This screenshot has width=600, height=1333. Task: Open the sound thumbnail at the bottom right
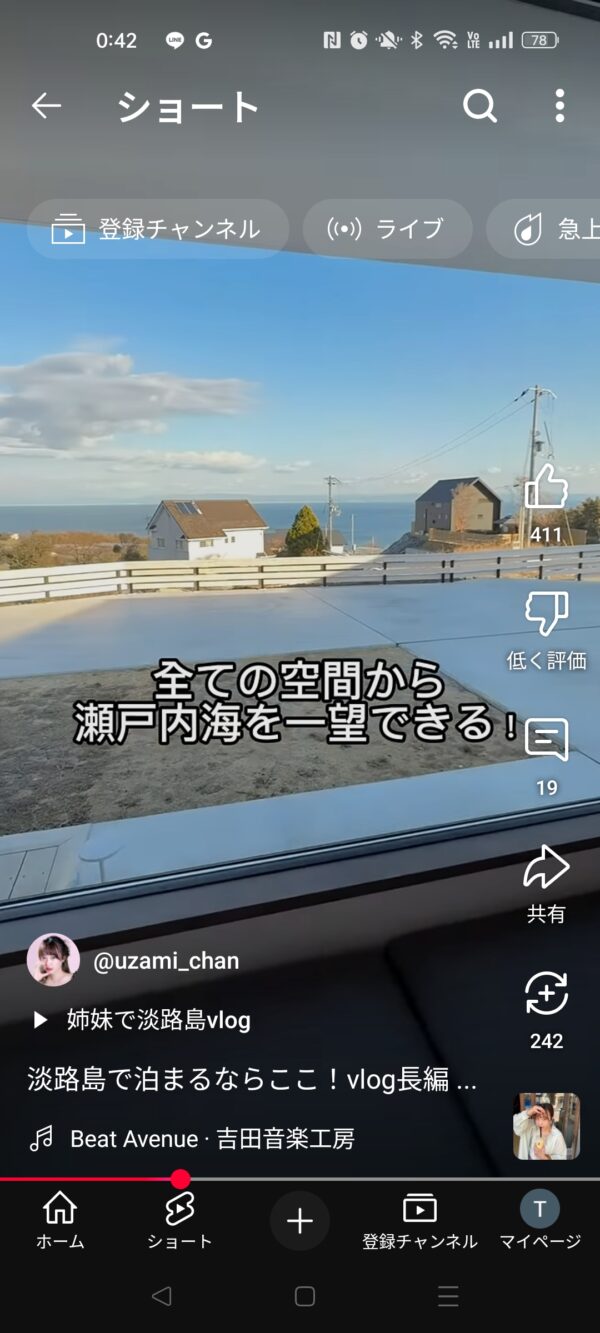tap(546, 1126)
